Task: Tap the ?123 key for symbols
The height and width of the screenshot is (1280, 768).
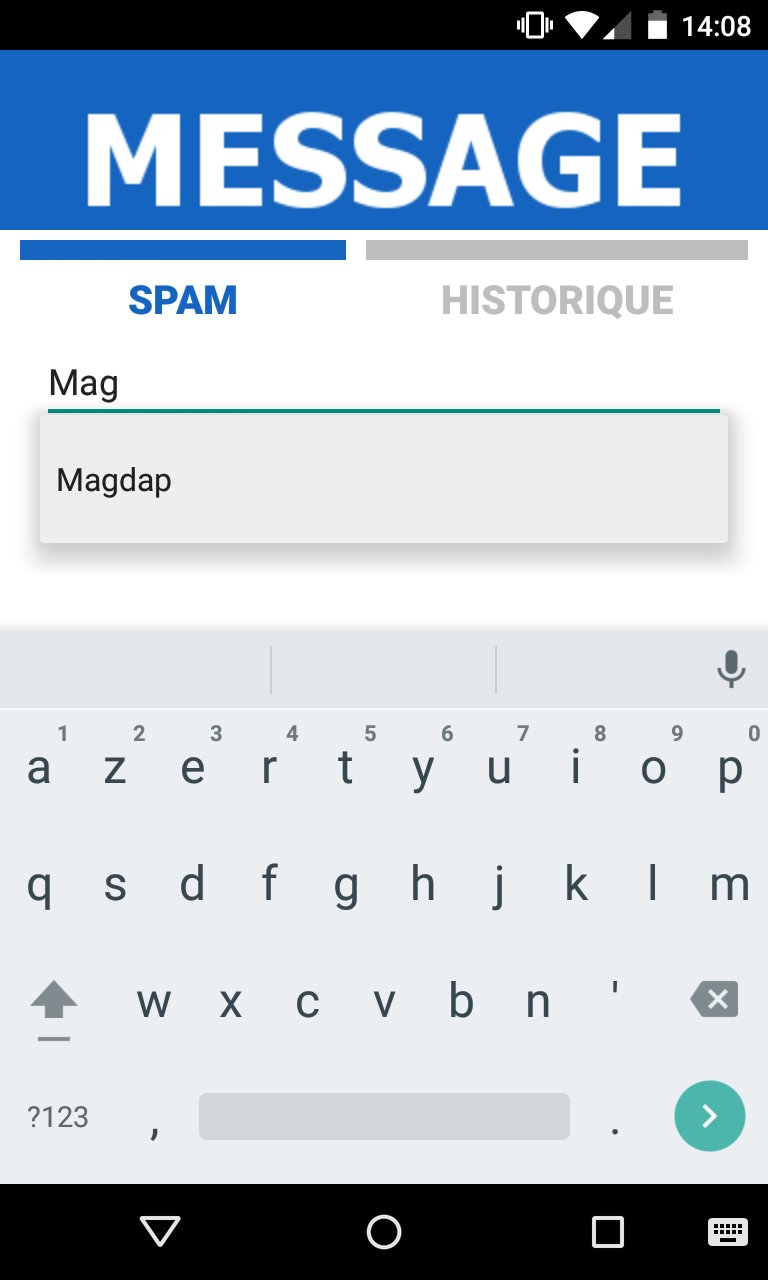Action: (57, 1116)
